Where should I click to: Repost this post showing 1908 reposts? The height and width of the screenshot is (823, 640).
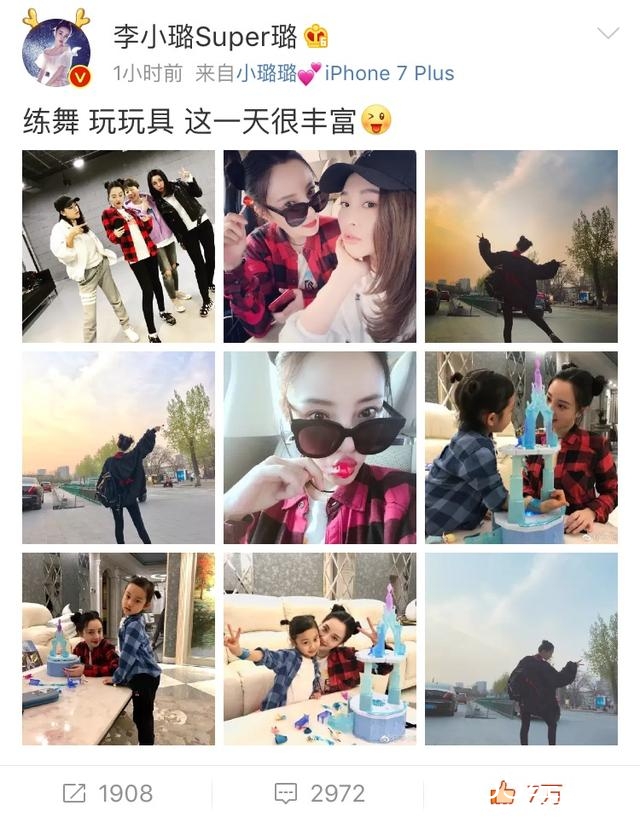pyautogui.click(x=107, y=794)
